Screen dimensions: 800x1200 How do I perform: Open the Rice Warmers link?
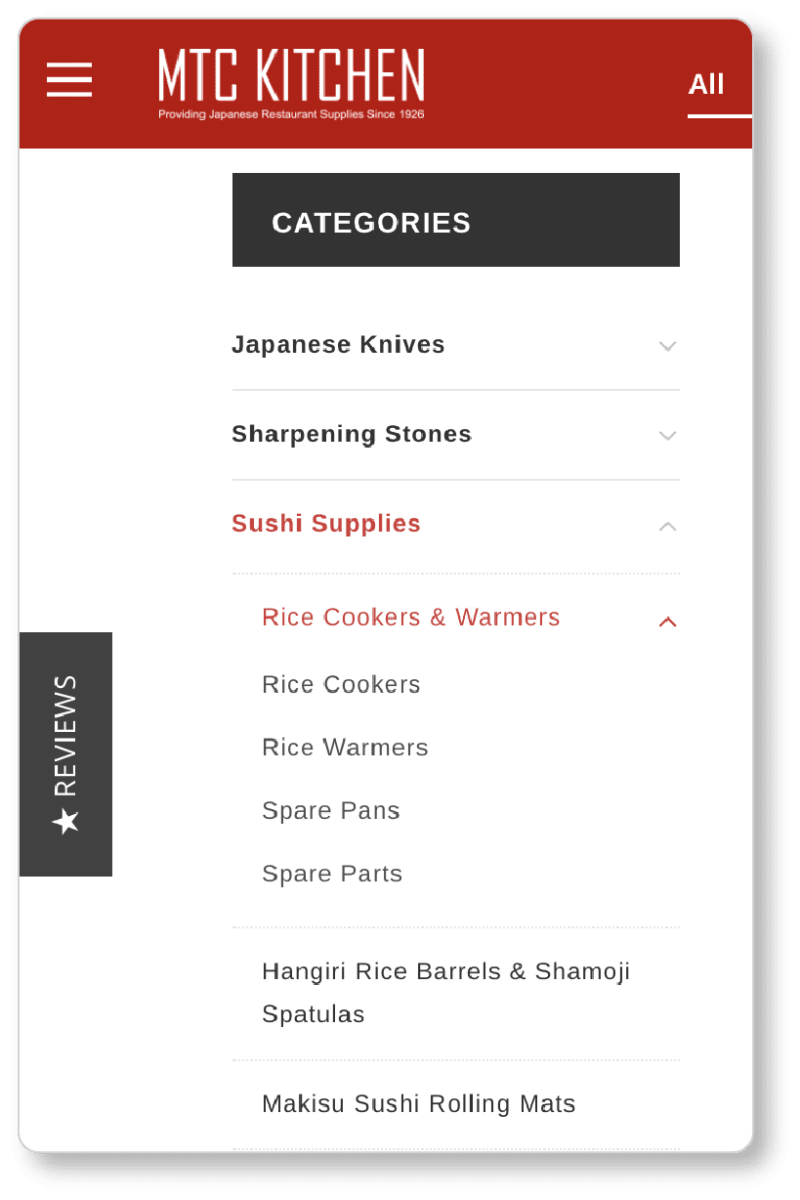pos(345,748)
